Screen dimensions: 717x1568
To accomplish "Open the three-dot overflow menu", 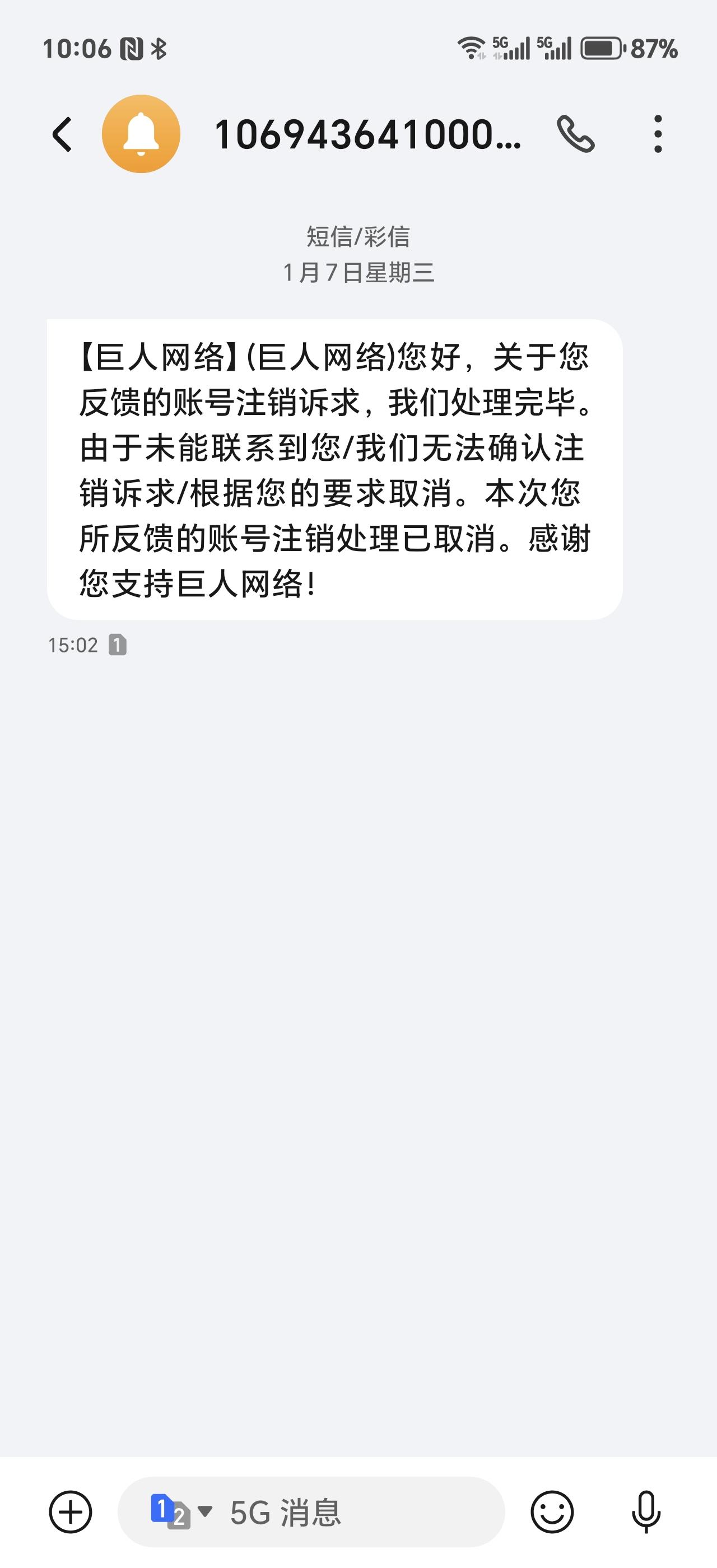I will coord(658,134).
